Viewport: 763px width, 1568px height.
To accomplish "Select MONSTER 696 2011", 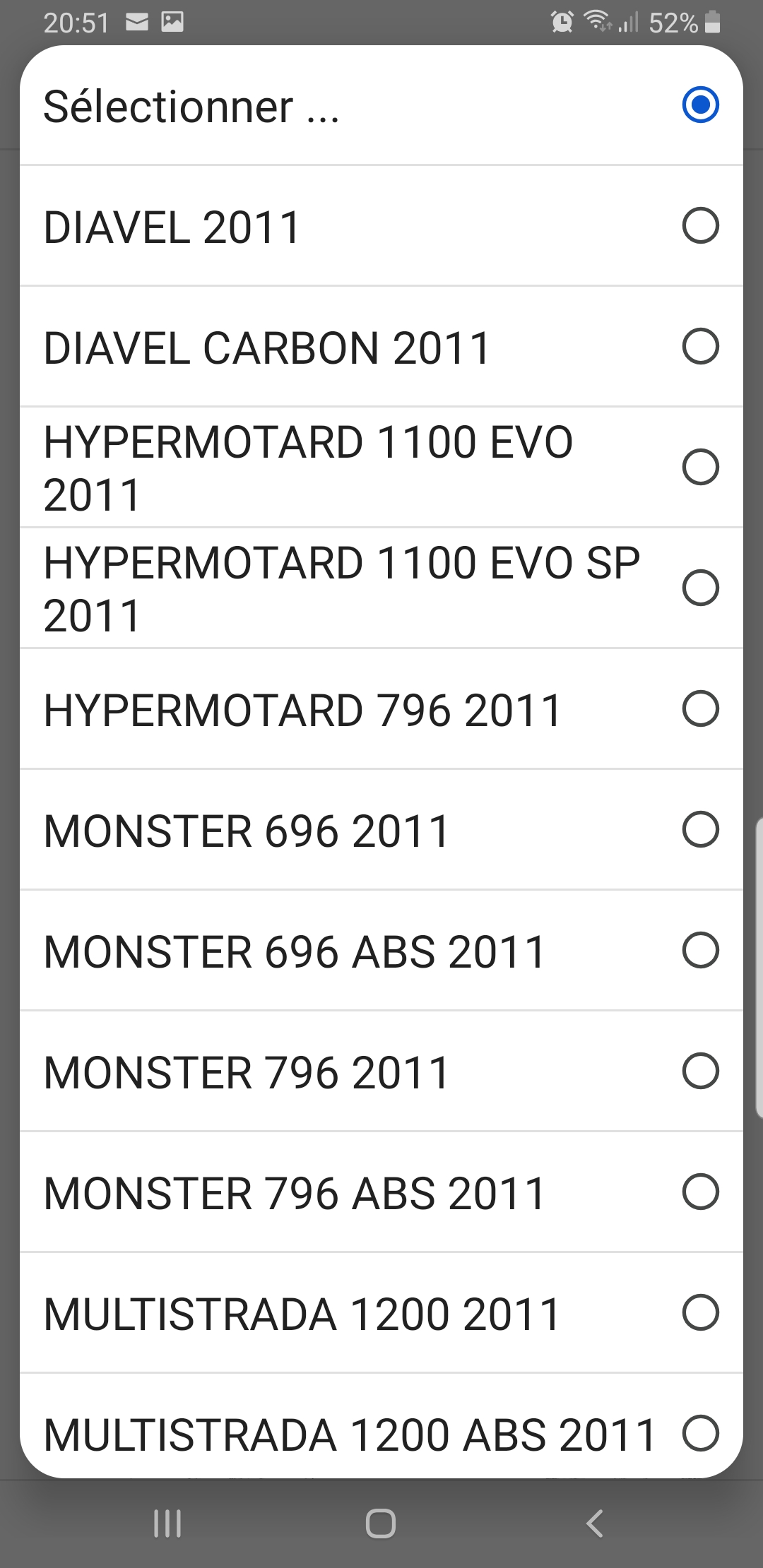I will [381, 830].
